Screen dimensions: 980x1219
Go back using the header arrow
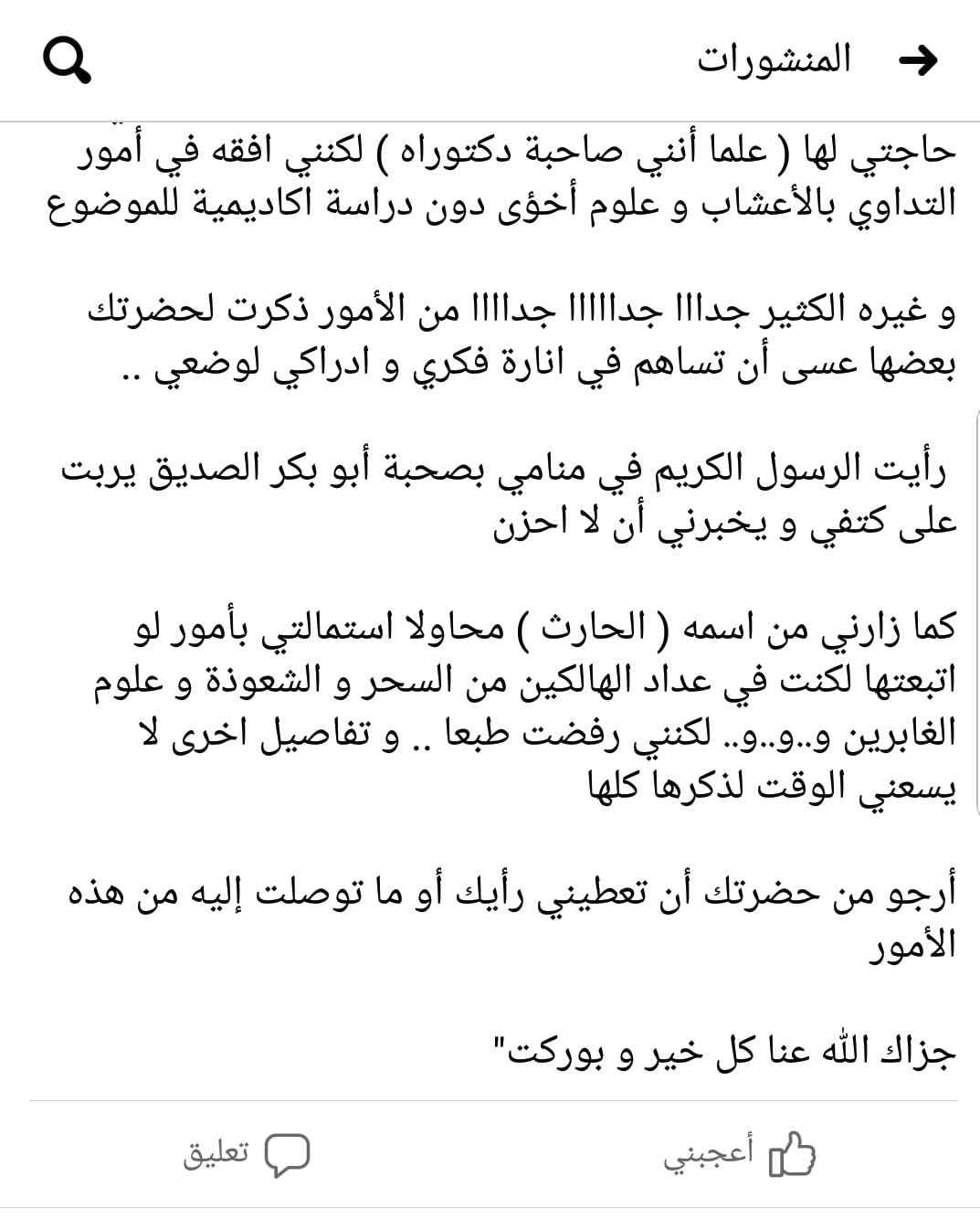pos(918,61)
